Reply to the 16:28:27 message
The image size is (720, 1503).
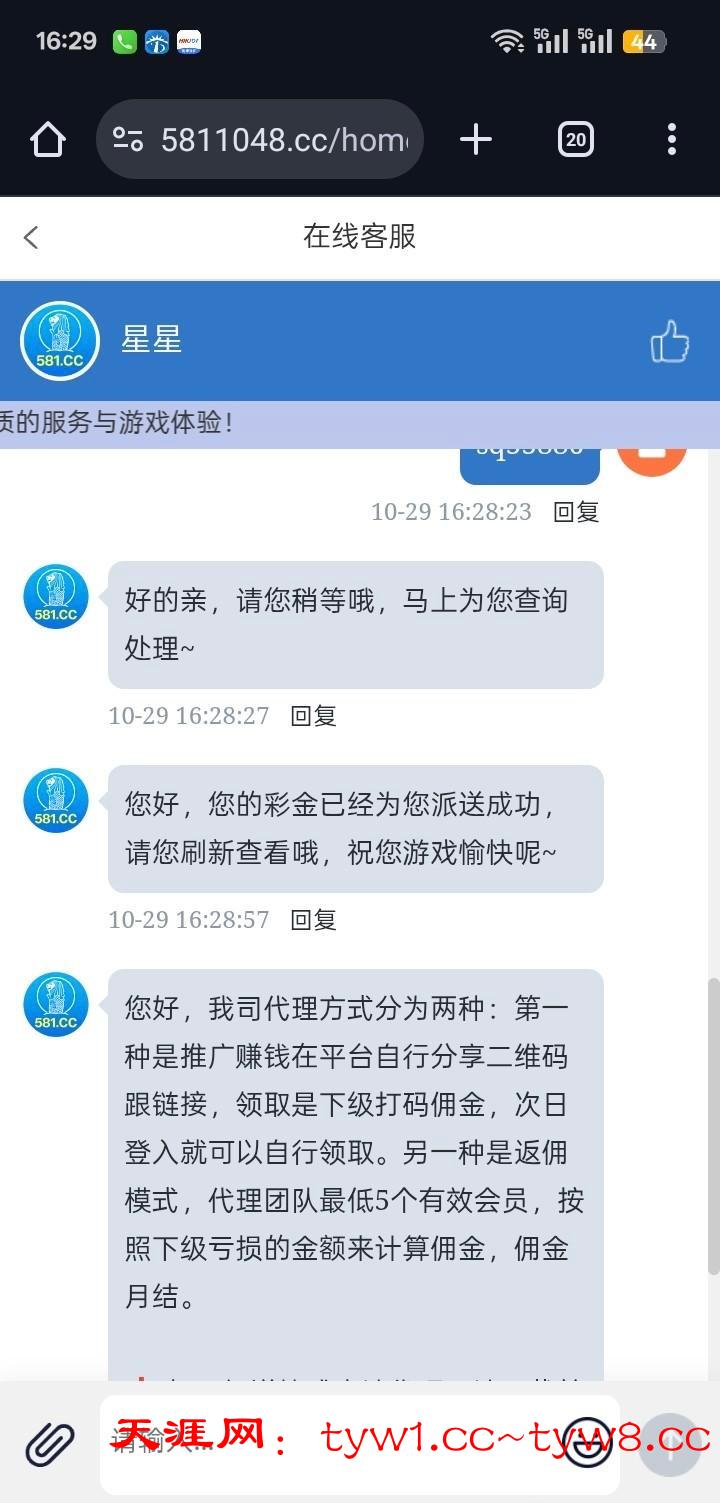point(313,716)
